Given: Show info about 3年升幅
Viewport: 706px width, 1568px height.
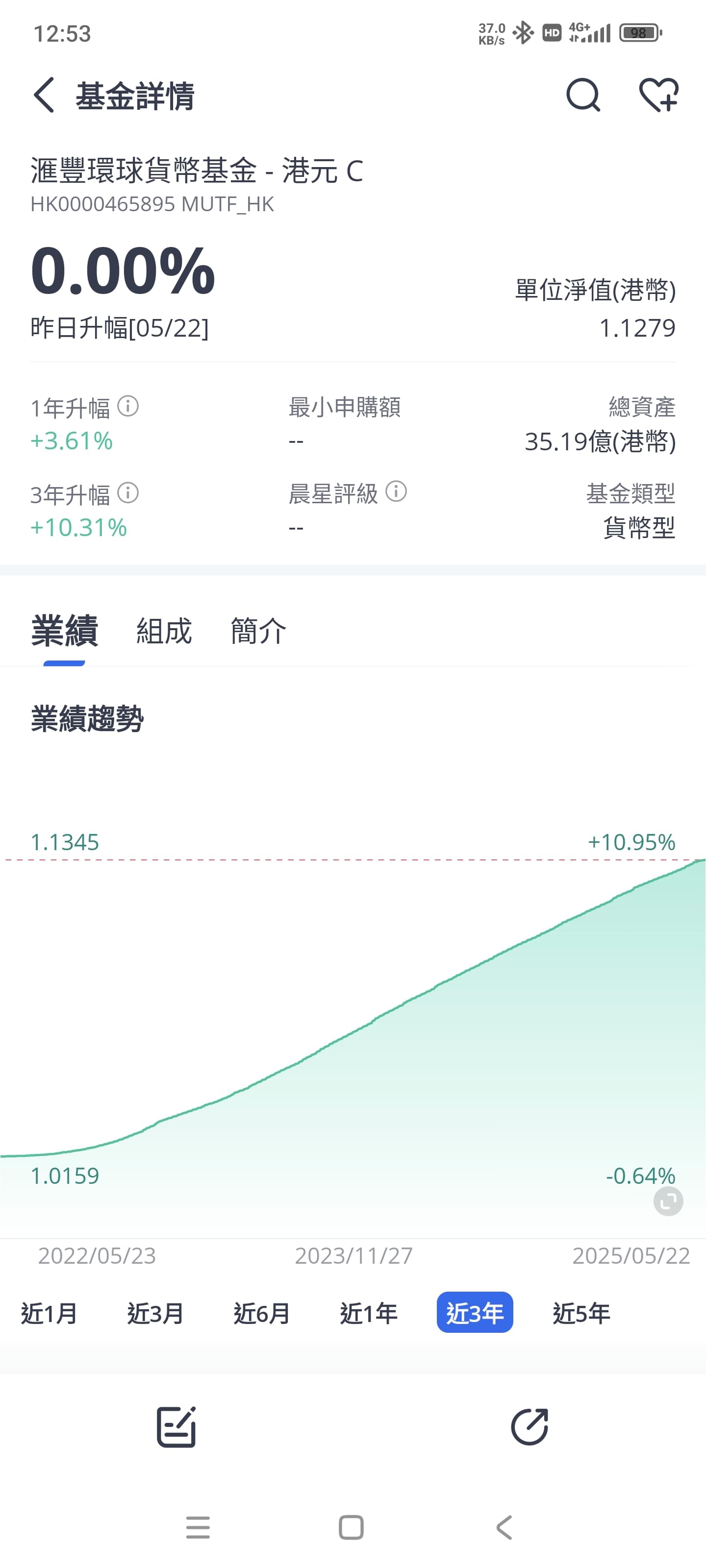Looking at the screenshot, I should coord(128,492).
